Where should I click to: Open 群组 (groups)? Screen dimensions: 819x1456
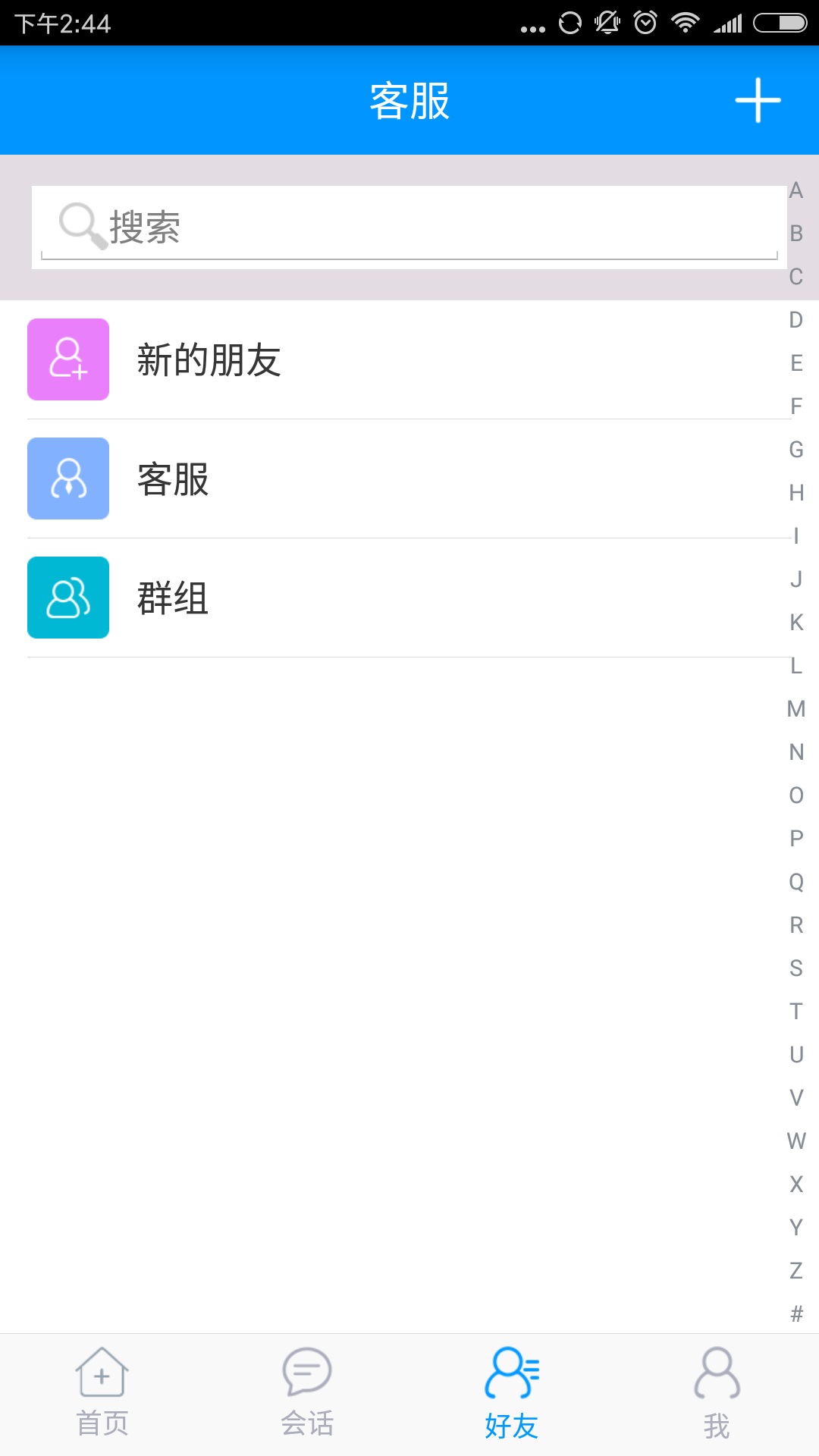tap(409, 598)
